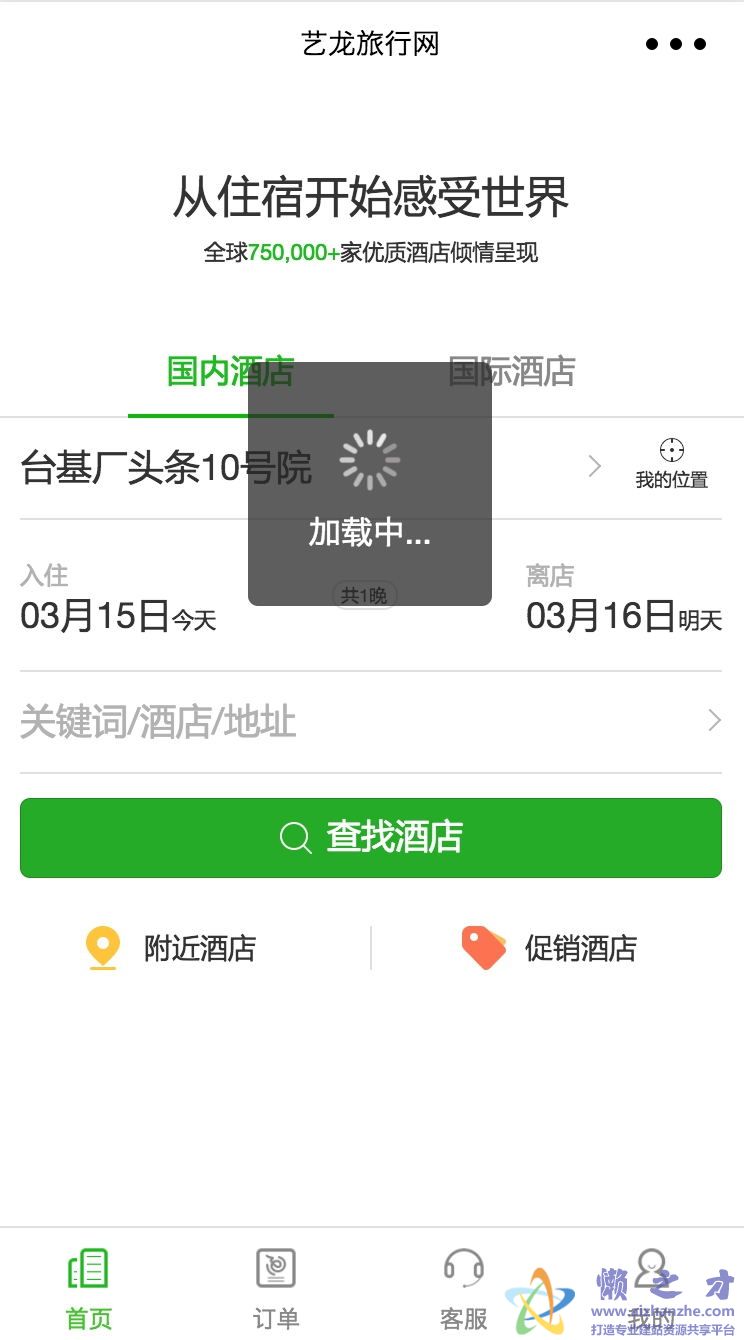Open 促销酒店 promotional hotels

click(x=550, y=948)
